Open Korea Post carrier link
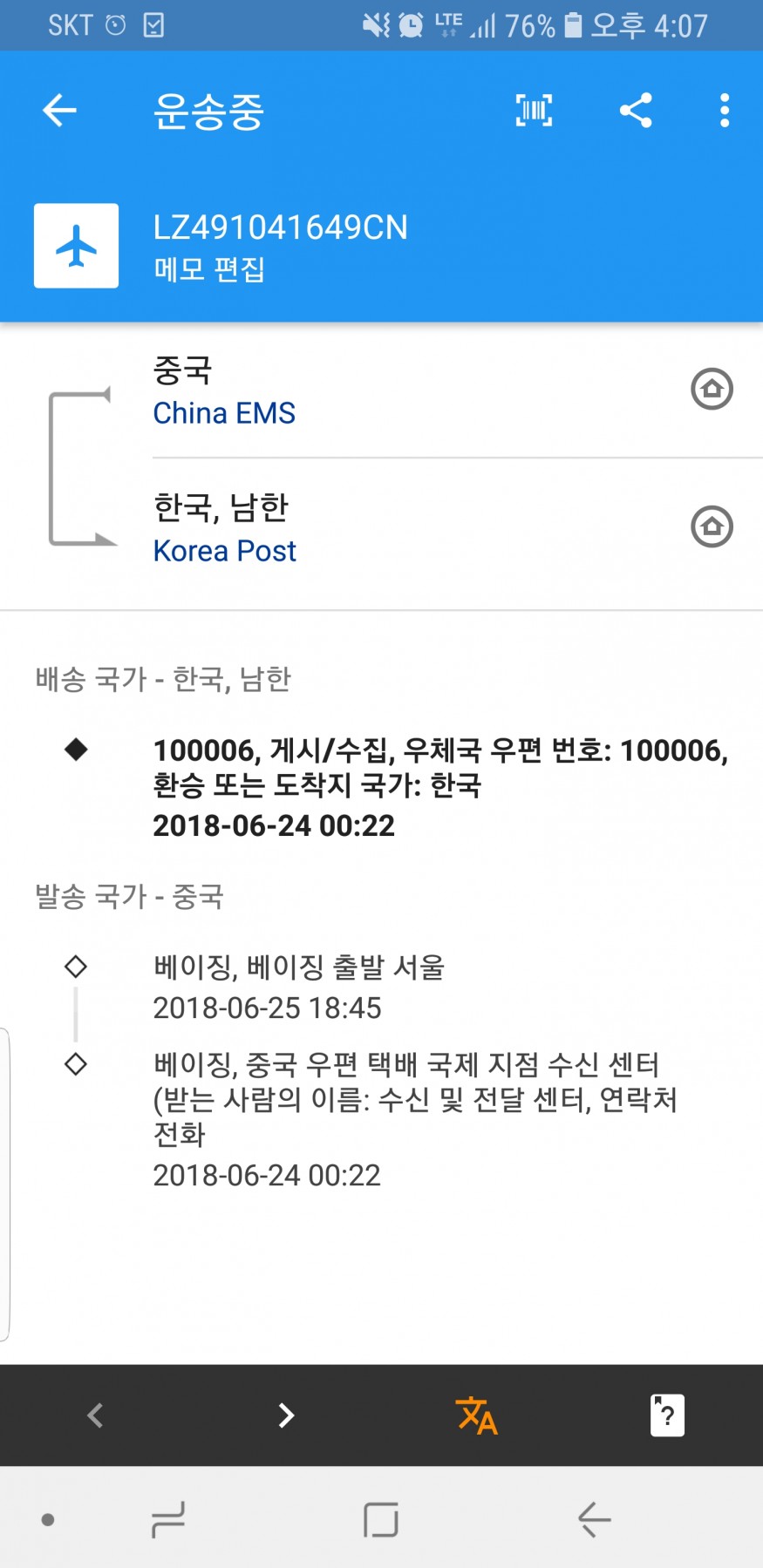This screenshot has width=763, height=1568. click(x=224, y=551)
